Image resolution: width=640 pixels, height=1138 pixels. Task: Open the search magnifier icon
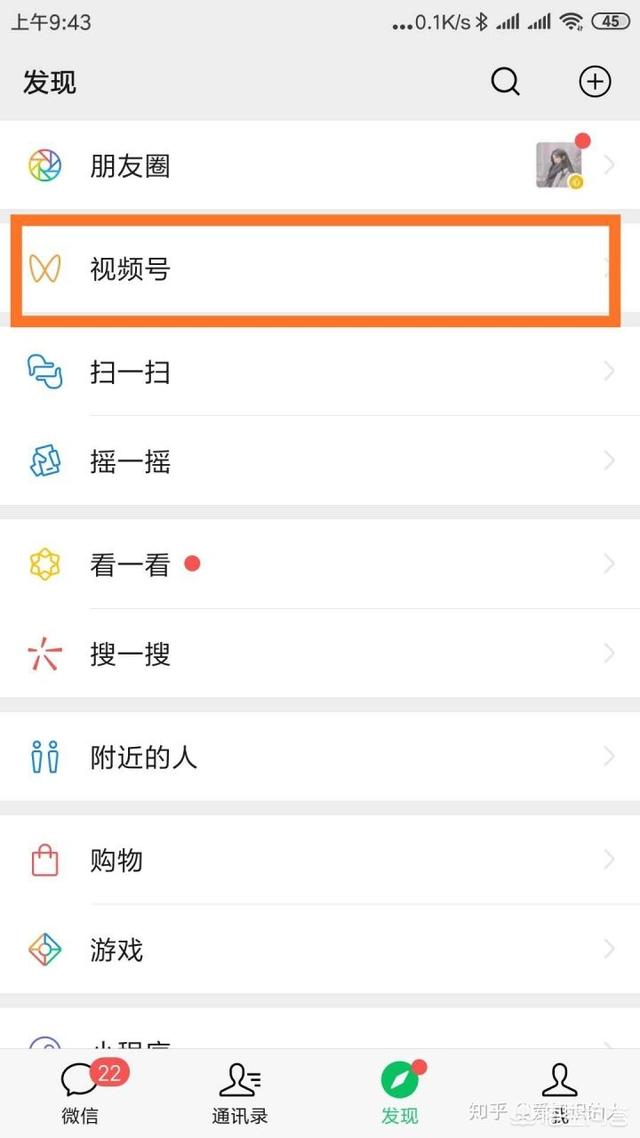point(505,82)
